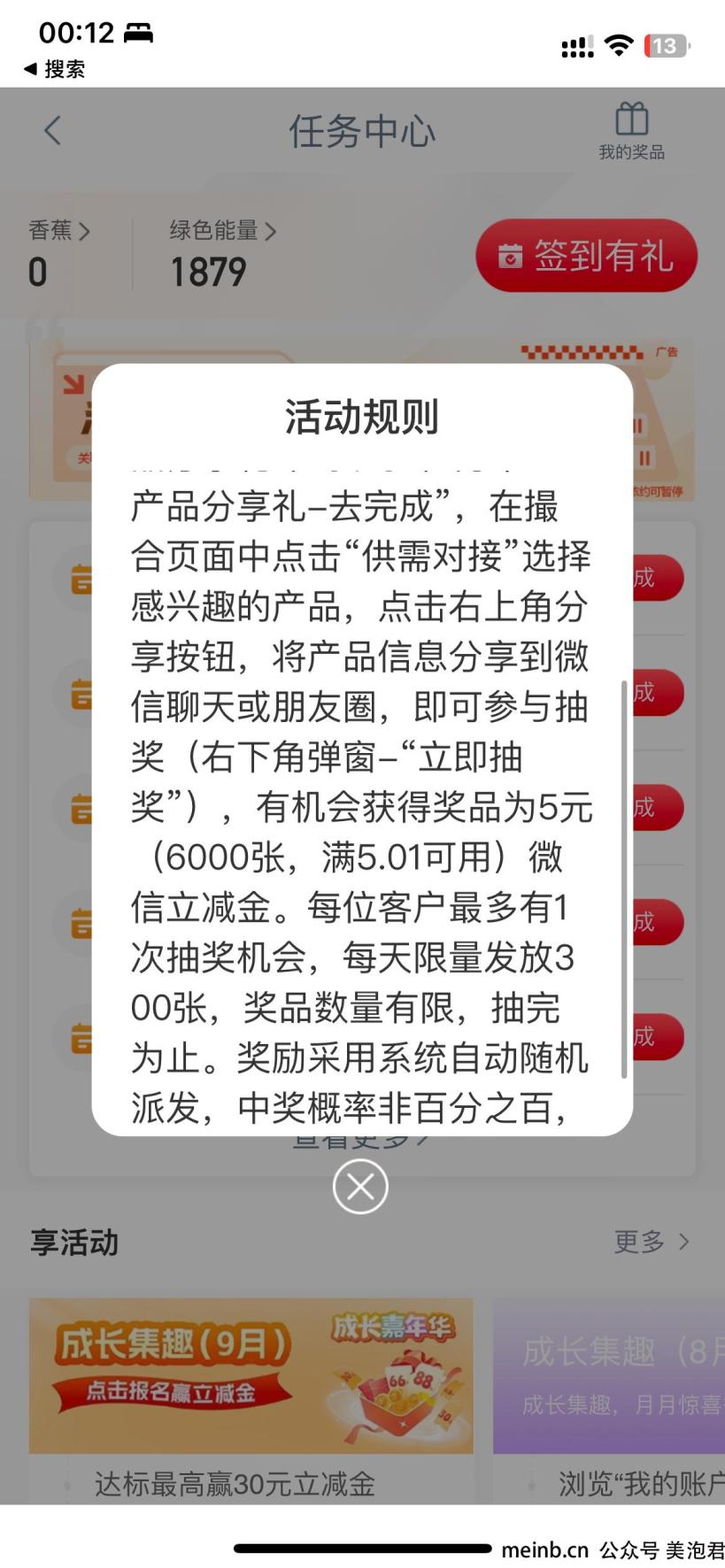
Task: Open 绿色能量 details
Action: pyautogui.click(x=222, y=232)
